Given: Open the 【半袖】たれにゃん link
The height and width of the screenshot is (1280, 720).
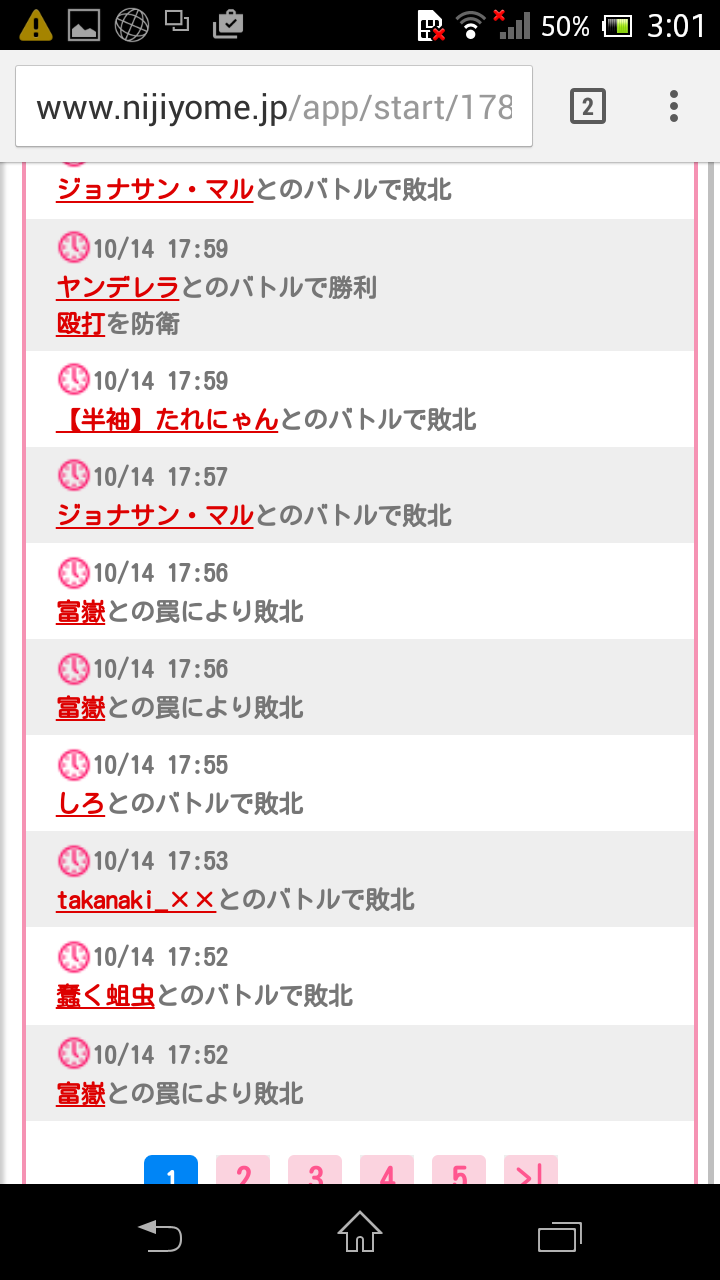Looking at the screenshot, I should (167, 419).
